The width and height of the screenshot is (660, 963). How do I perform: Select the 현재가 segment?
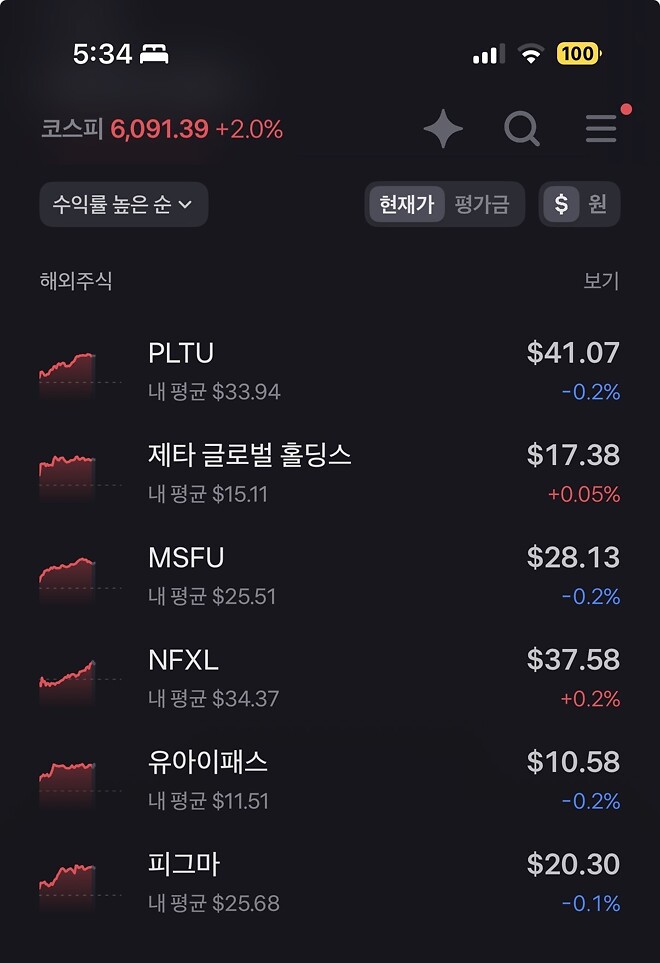click(x=406, y=205)
